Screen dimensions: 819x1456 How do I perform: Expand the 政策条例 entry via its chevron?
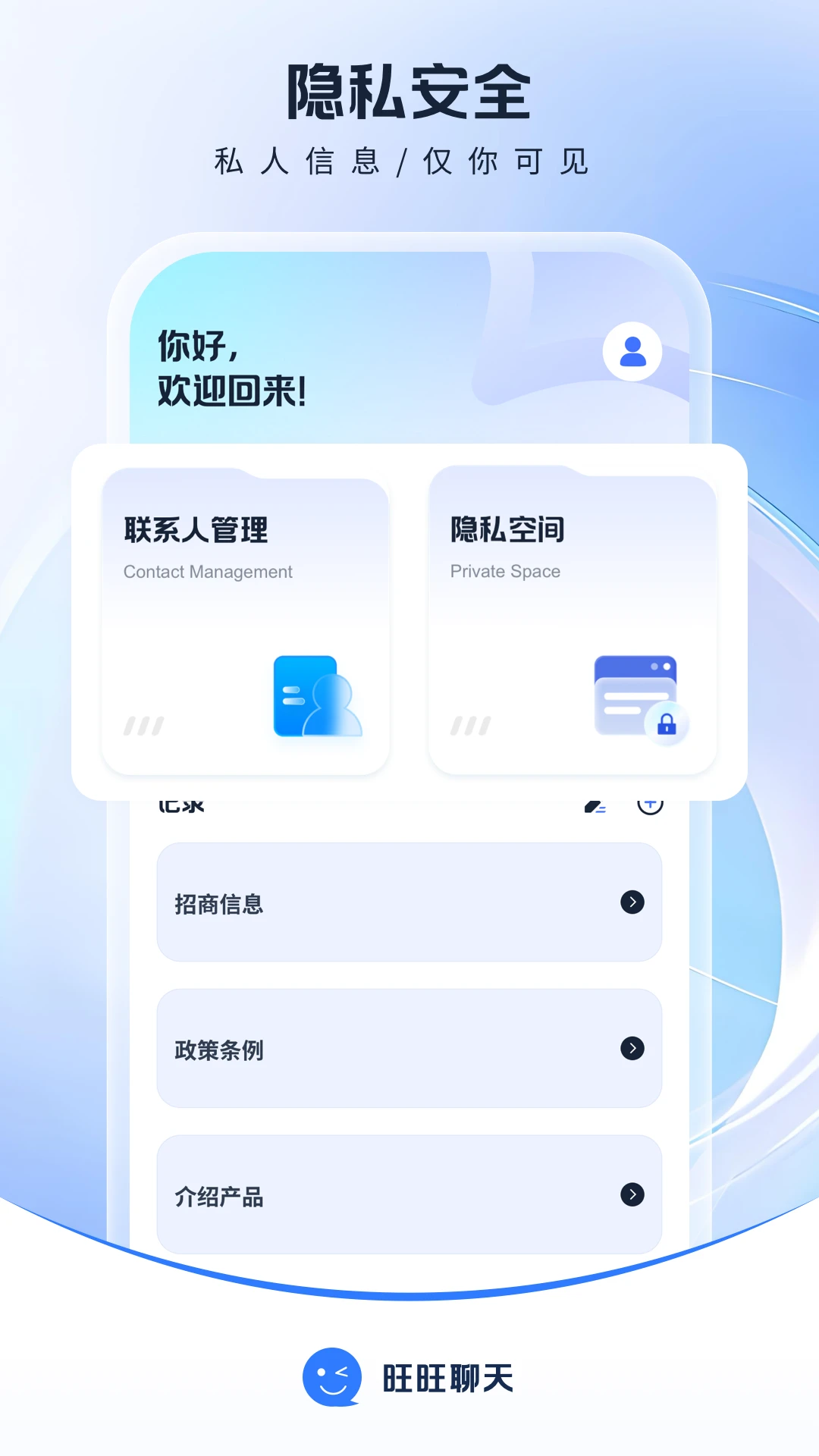(x=632, y=1049)
